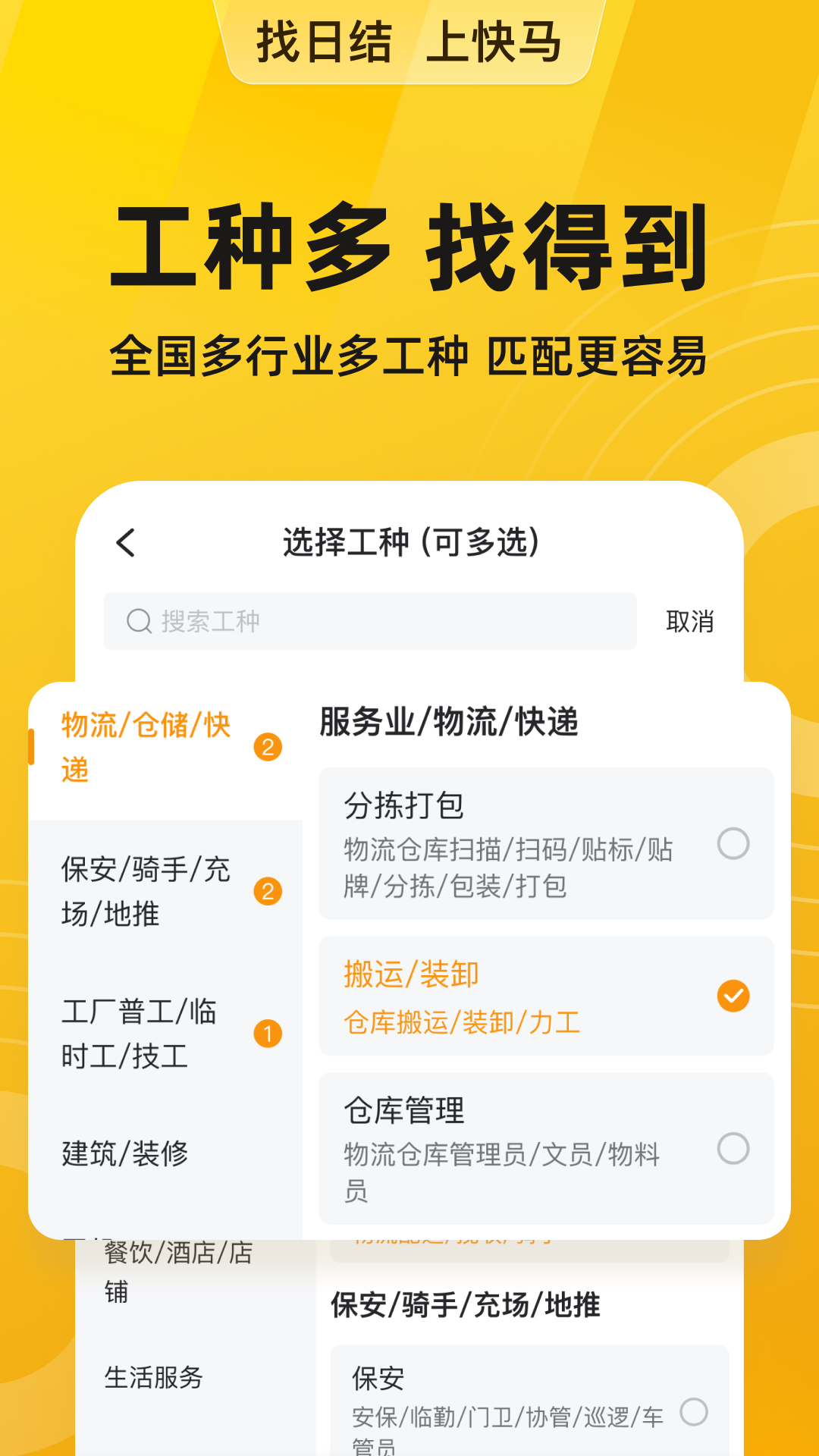Click the 取消 cancel button
Image resolution: width=819 pixels, height=1456 pixels.
click(x=691, y=621)
